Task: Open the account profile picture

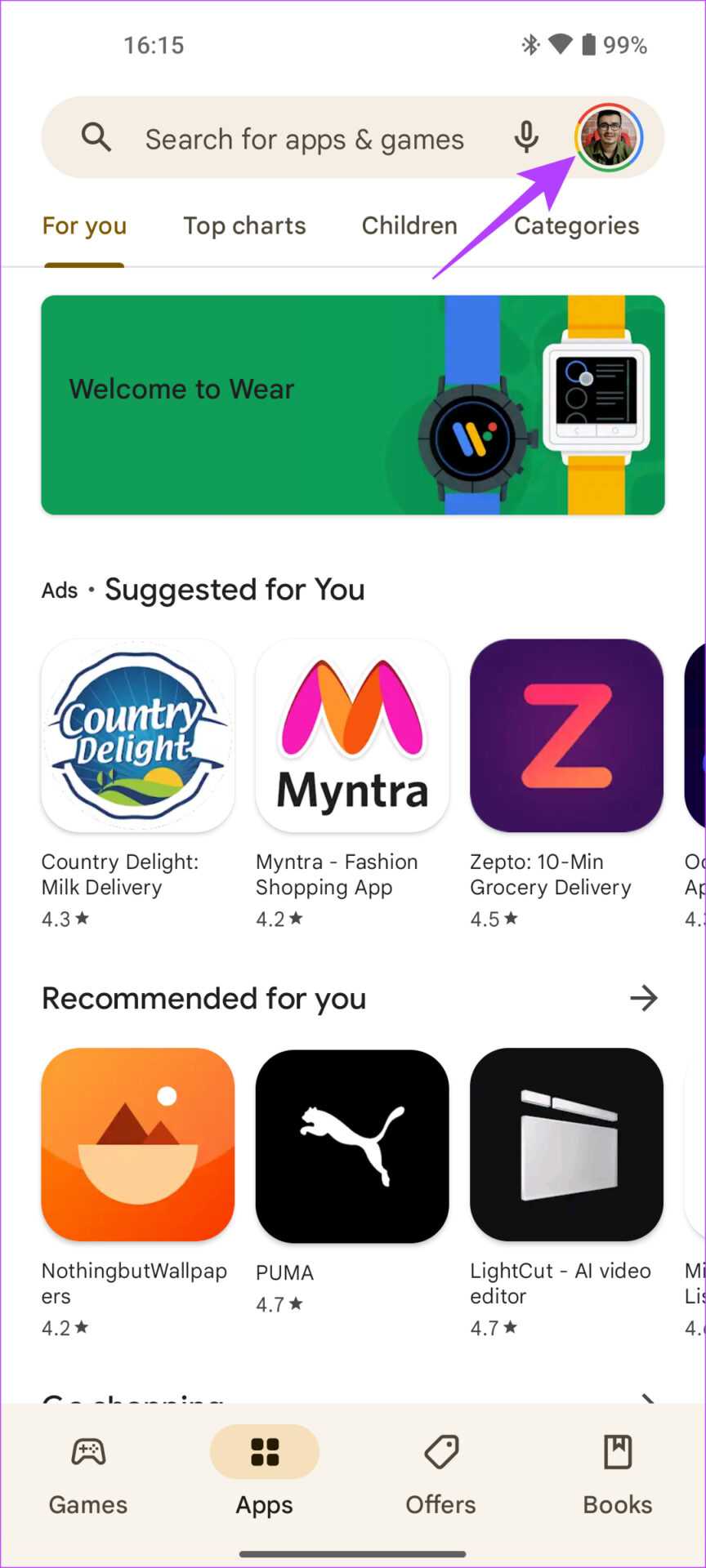Action: [609, 138]
